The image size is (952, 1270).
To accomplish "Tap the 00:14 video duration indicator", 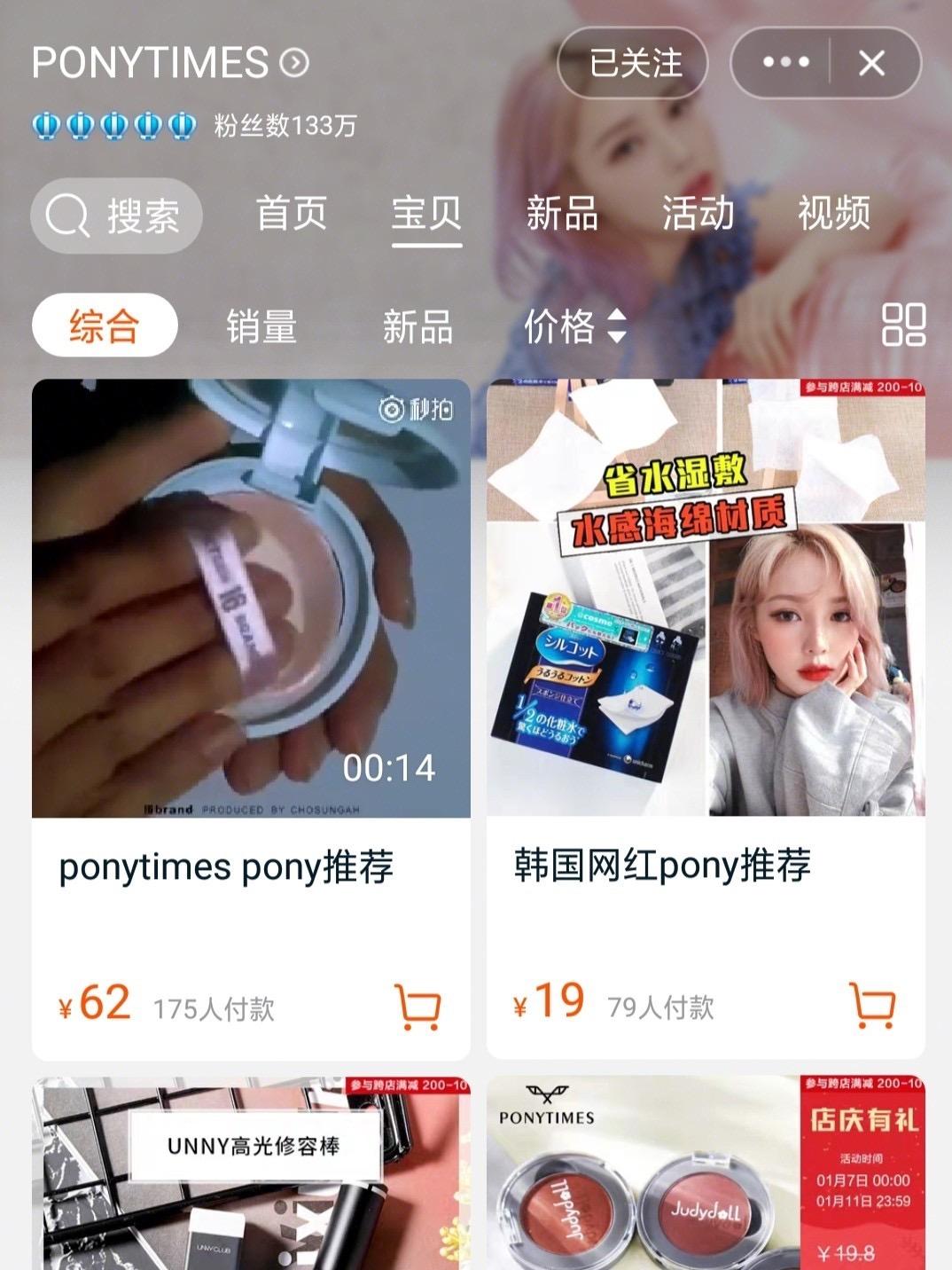I will pyautogui.click(x=390, y=766).
